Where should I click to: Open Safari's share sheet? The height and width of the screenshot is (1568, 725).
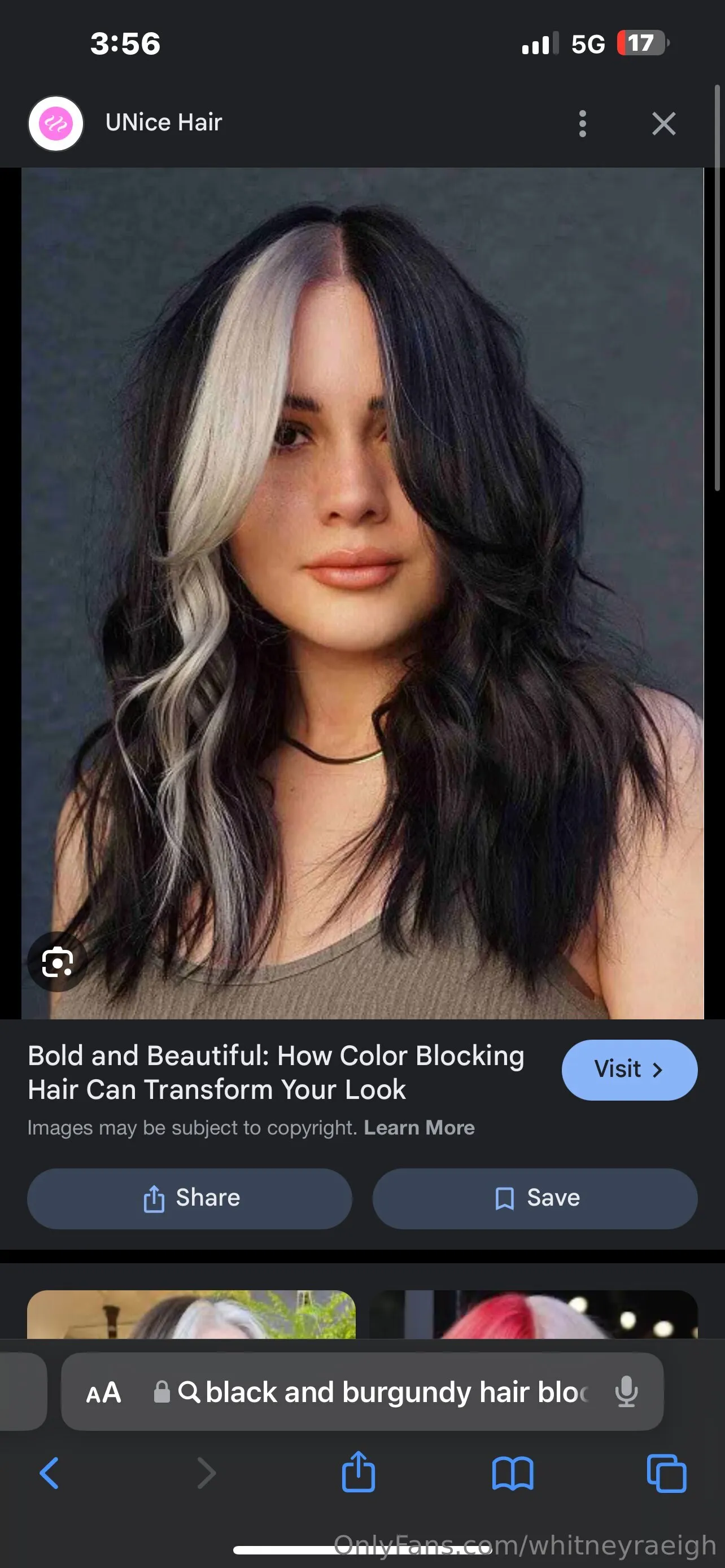click(358, 1472)
